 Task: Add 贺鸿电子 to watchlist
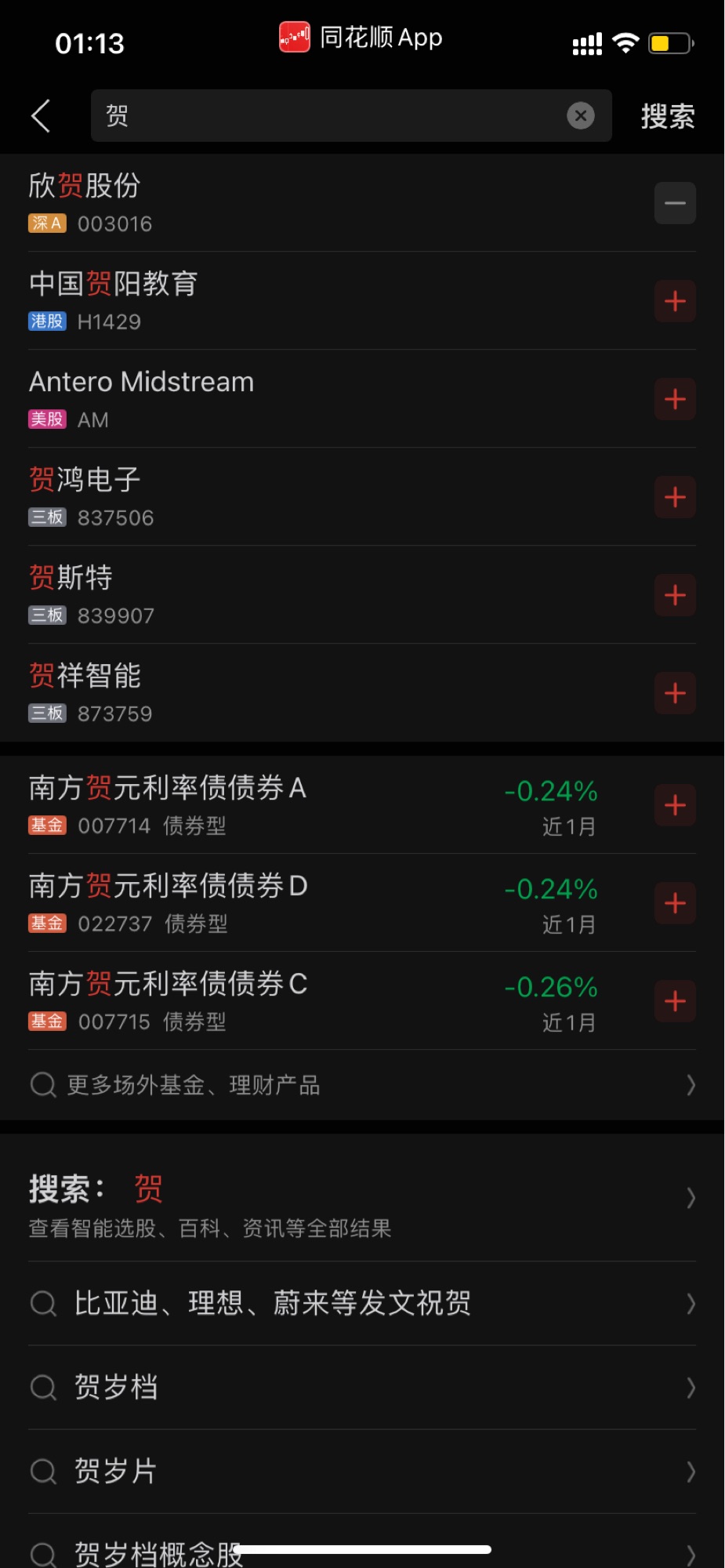pos(675,497)
